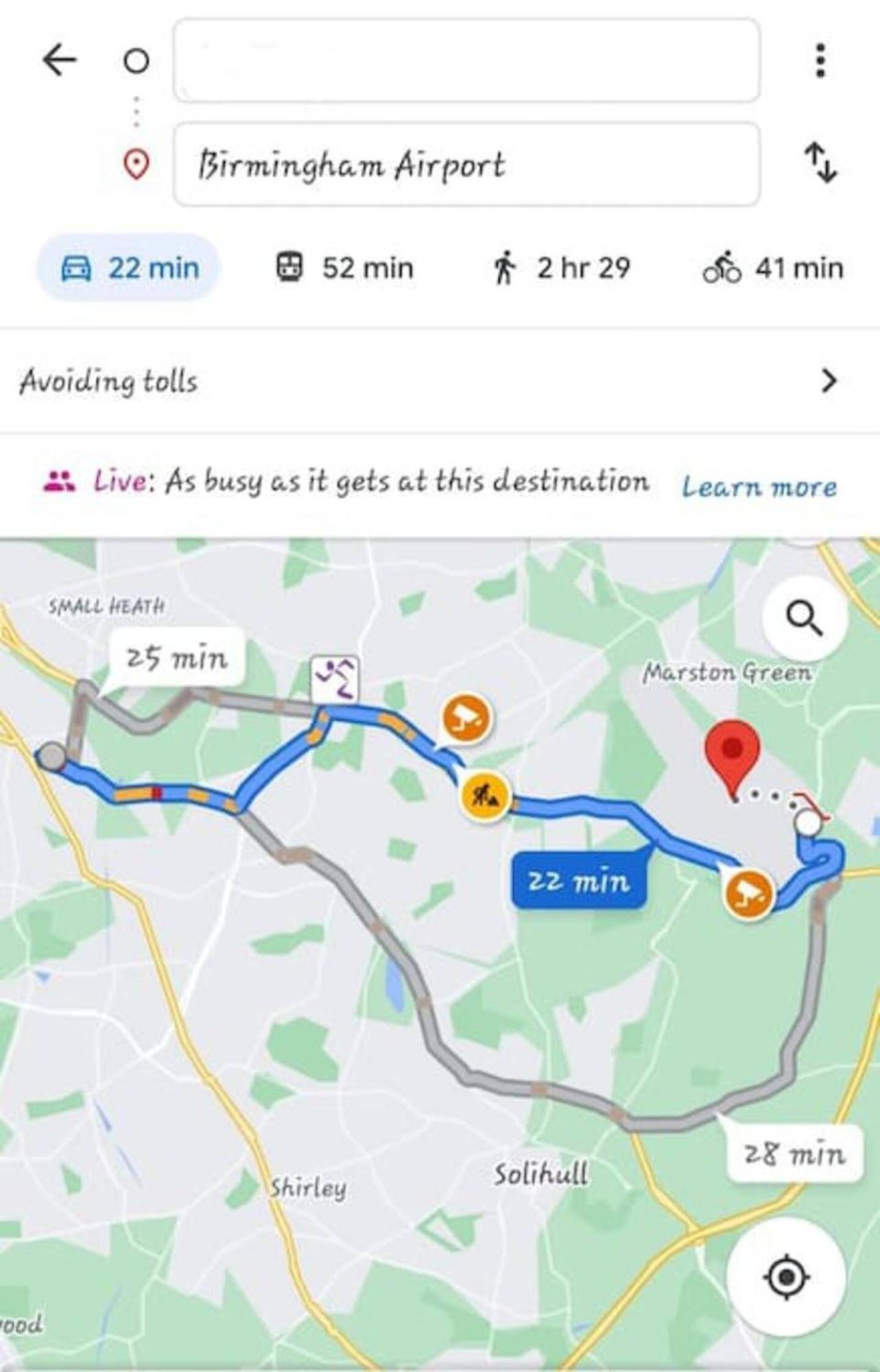The width and height of the screenshot is (880, 1372).
Task: Tap the roadworks icon on route
Action: tap(485, 796)
